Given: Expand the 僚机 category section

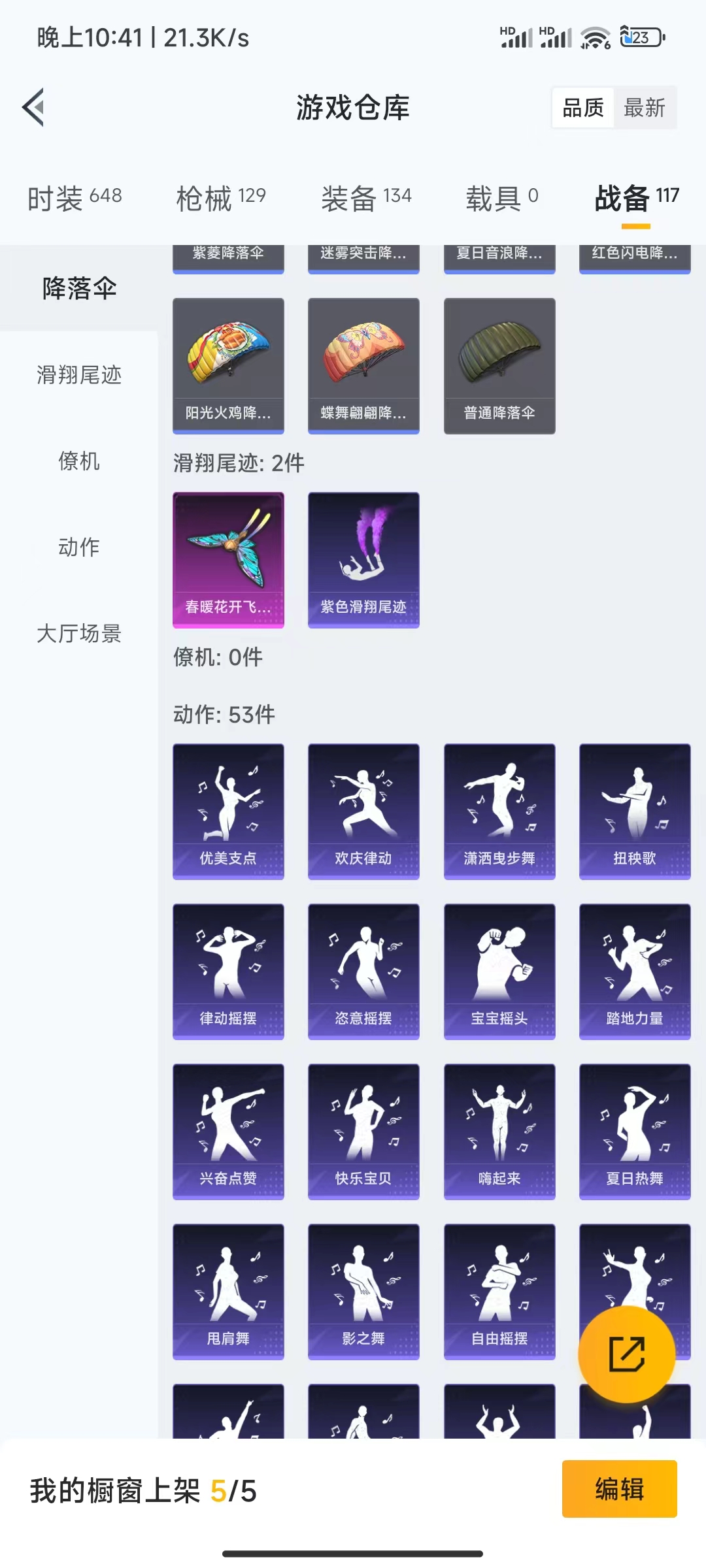Looking at the screenshot, I should (x=78, y=462).
